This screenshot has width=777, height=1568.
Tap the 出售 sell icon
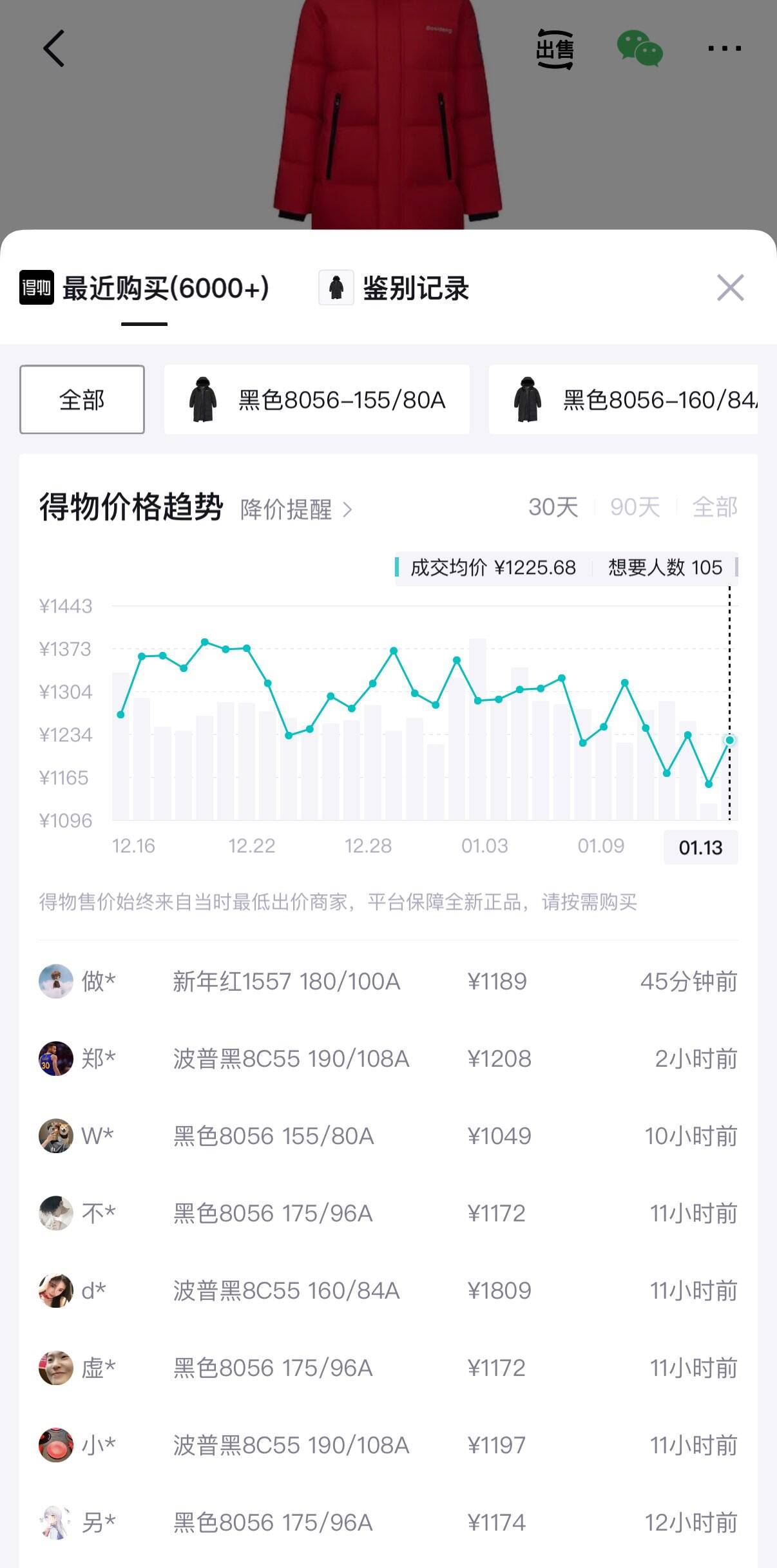pyautogui.click(x=555, y=49)
